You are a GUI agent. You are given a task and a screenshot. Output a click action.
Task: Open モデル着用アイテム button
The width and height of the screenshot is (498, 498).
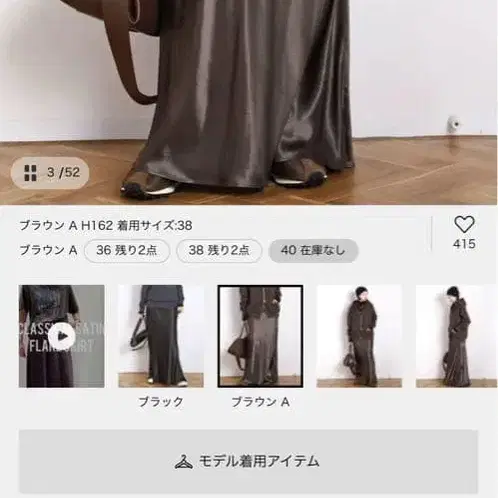248,461
